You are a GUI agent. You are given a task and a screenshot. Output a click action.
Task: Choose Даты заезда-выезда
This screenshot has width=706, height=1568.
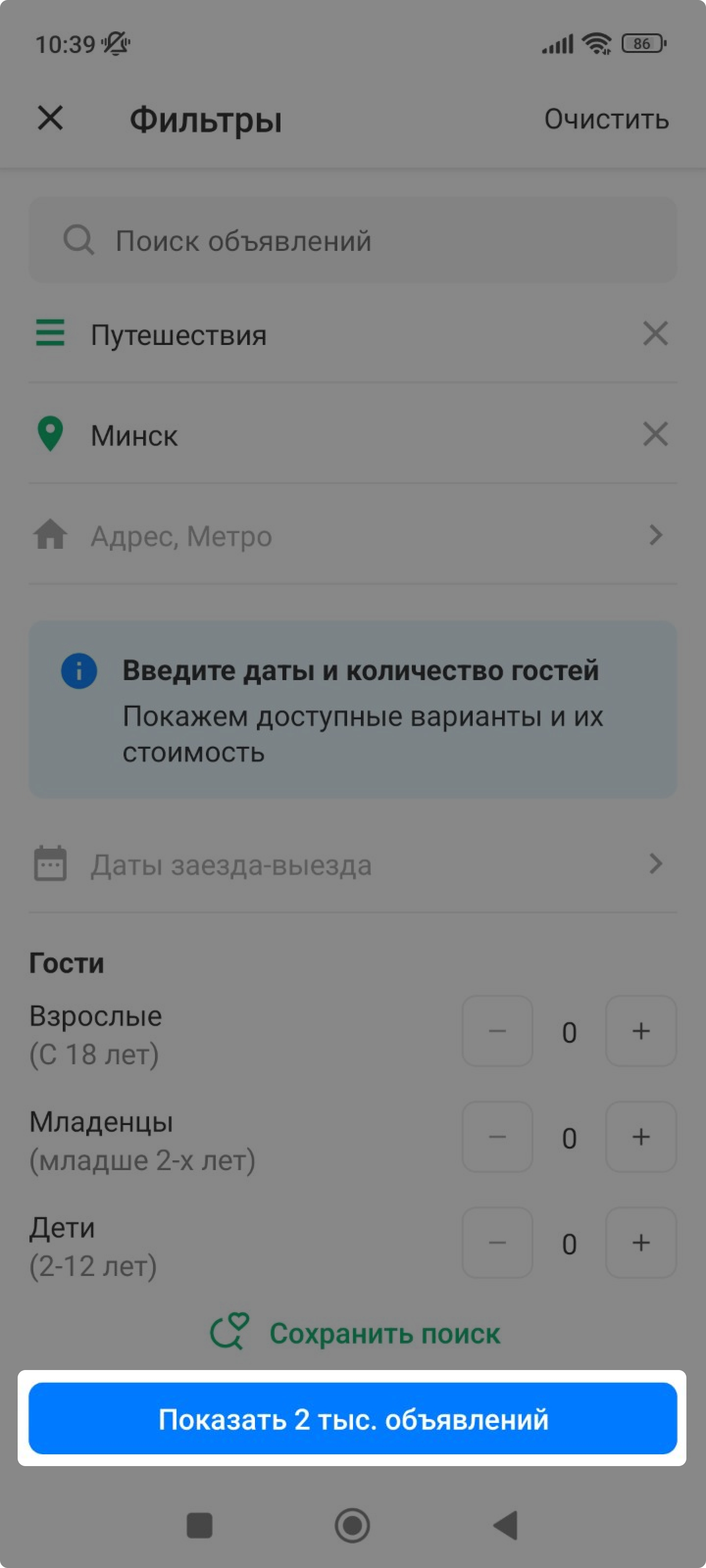353,864
